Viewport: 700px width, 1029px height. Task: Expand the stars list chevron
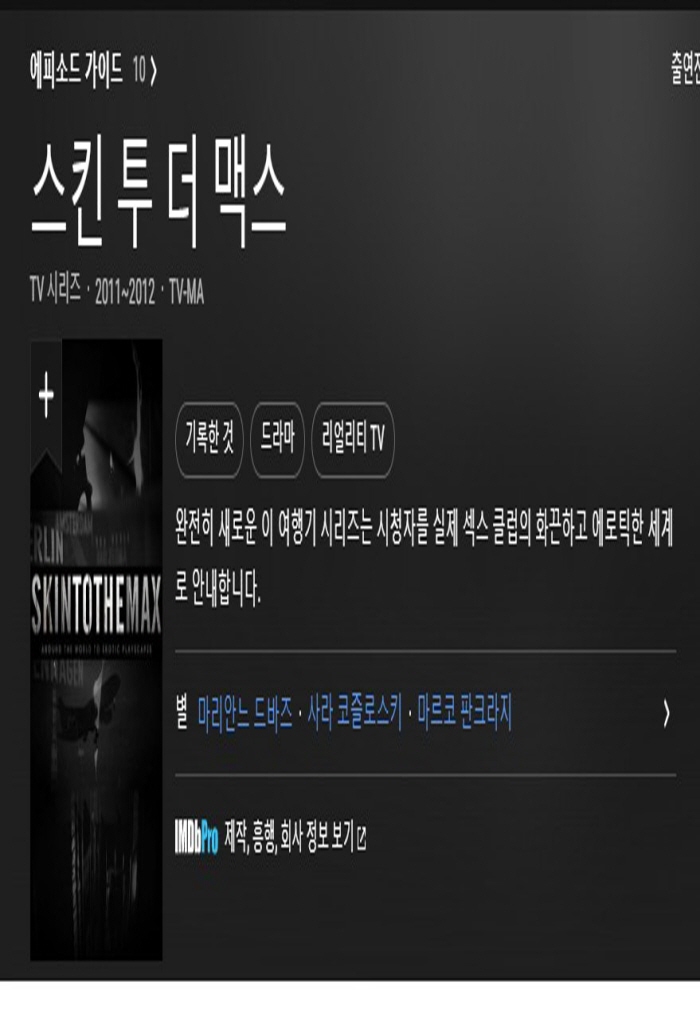point(666,714)
